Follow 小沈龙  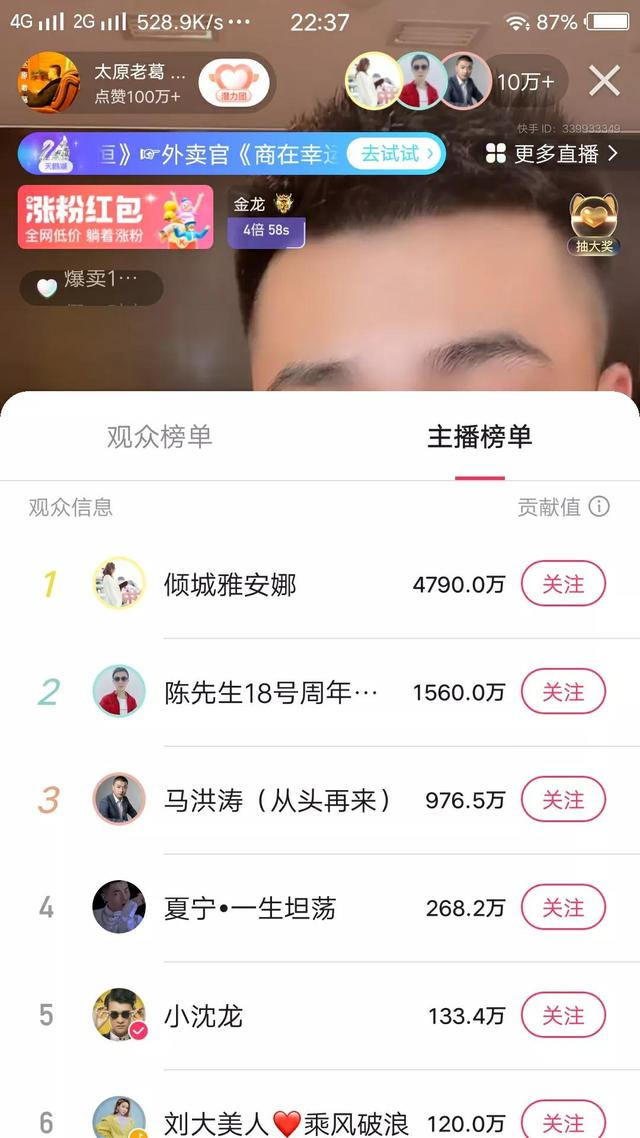click(563, 1016)
